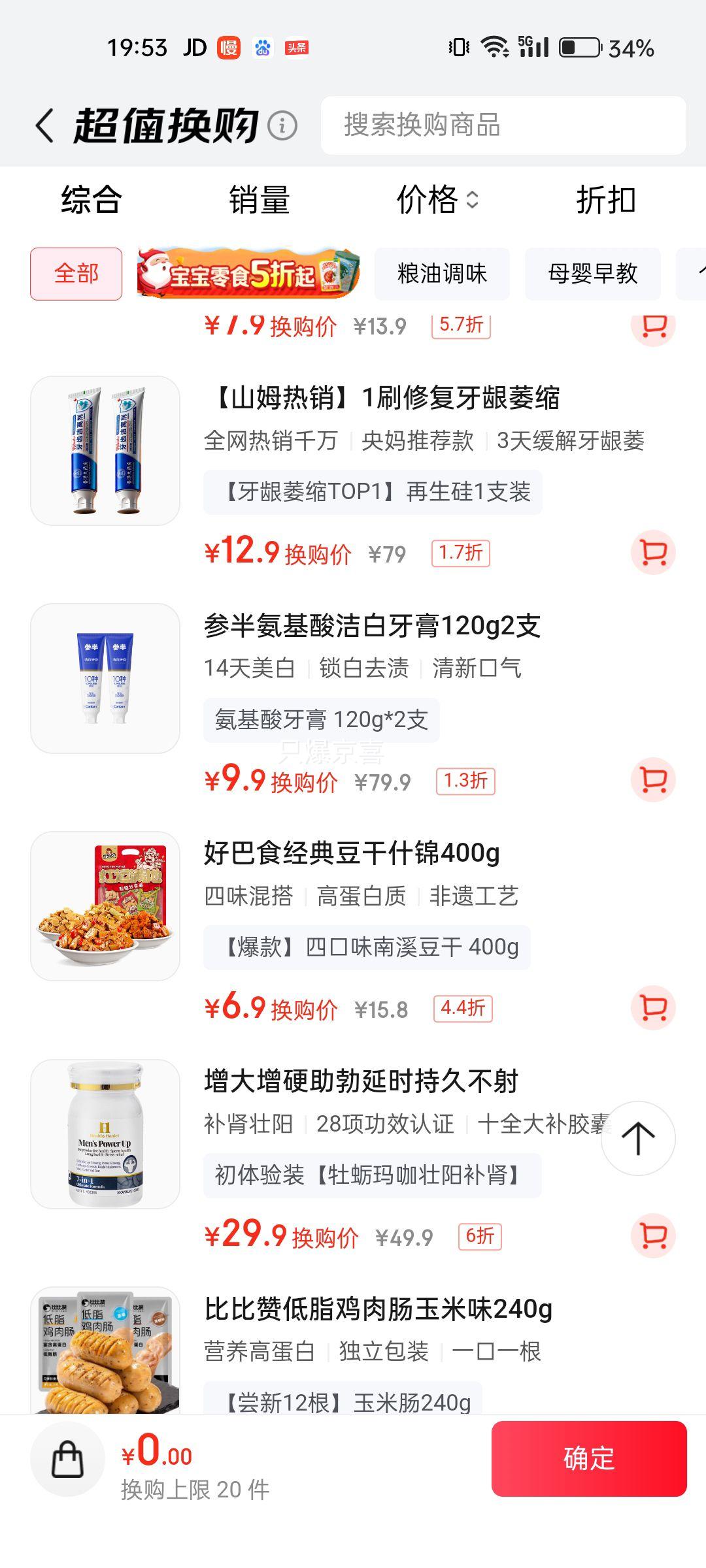
Task: Open the 宝宝零食5折起 banner chip
Action: coord(248,274)
